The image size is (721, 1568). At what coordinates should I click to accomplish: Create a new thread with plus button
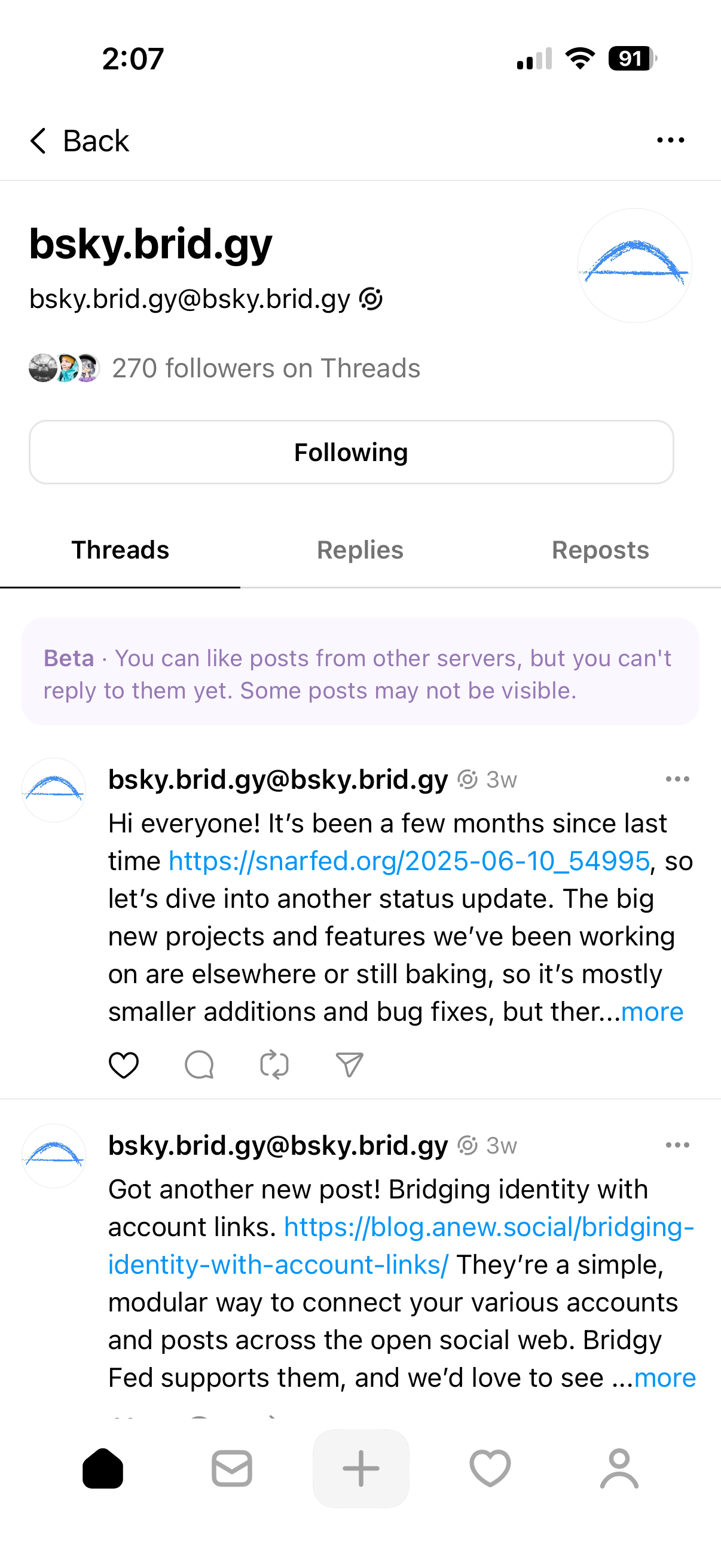click(x=361, y=1468)
